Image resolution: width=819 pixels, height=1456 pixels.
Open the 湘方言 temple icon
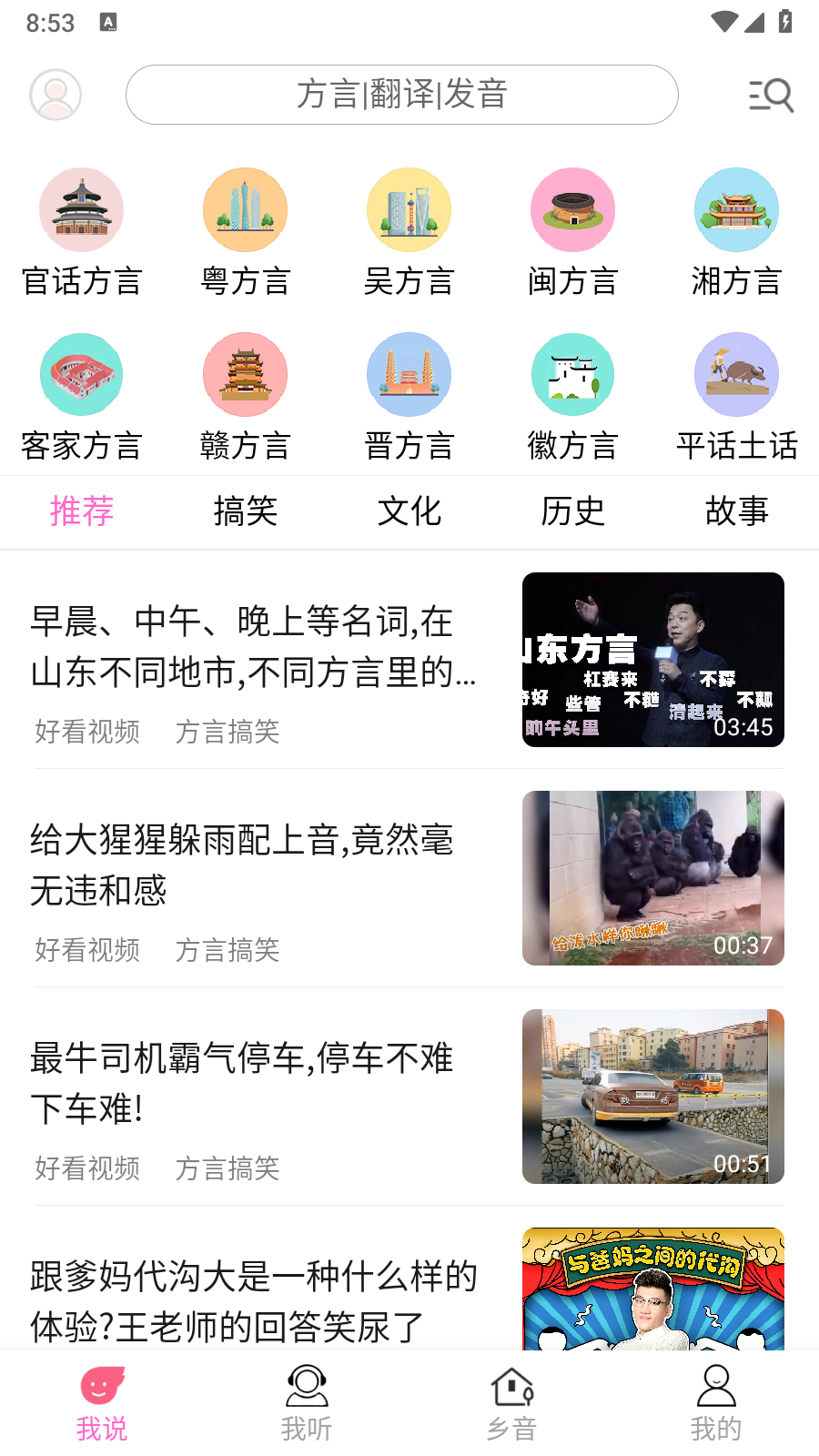tap(736, 209)
